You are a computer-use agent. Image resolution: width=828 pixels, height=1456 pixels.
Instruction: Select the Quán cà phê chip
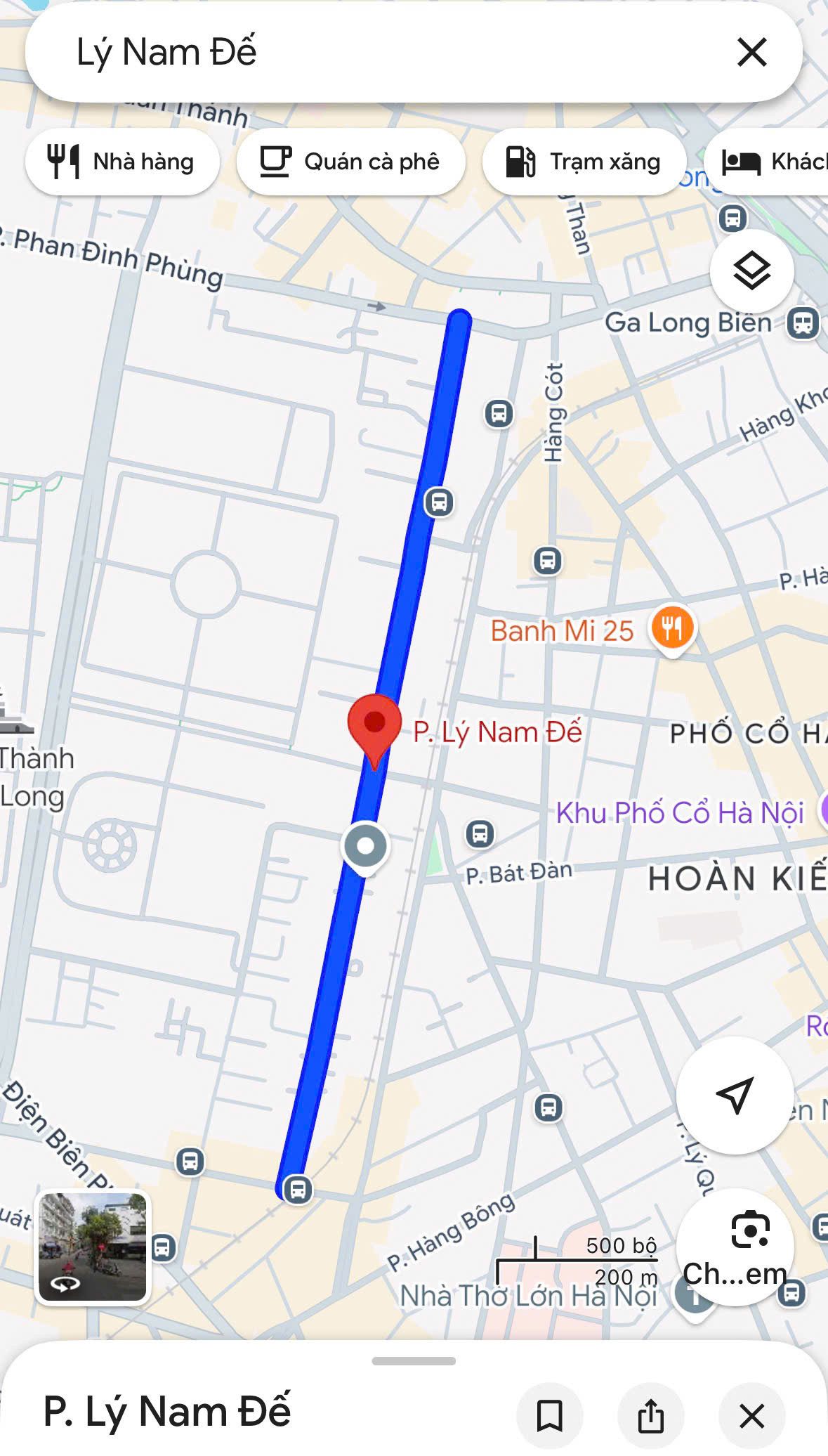(x=350, y=162)
